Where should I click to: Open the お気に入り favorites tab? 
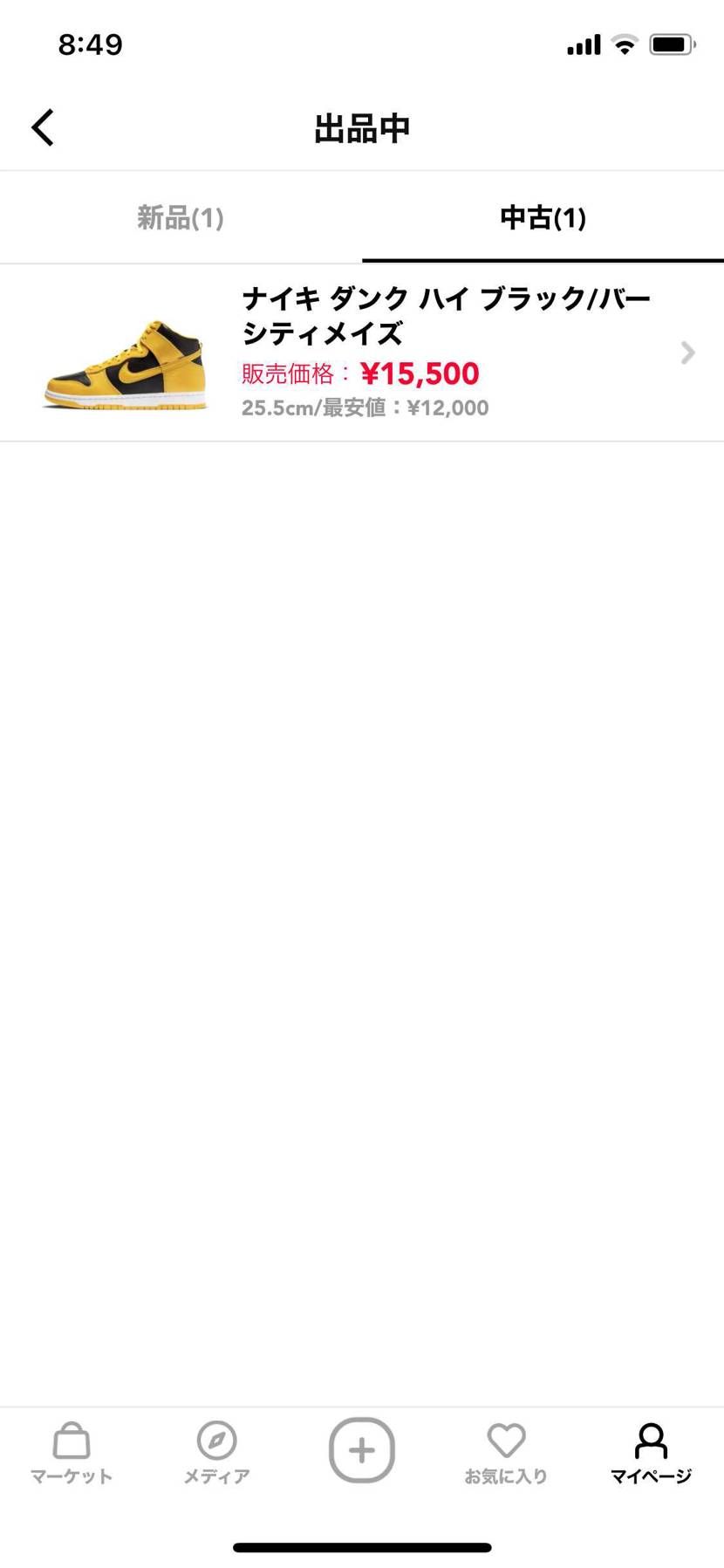(x=506, y=1453)
